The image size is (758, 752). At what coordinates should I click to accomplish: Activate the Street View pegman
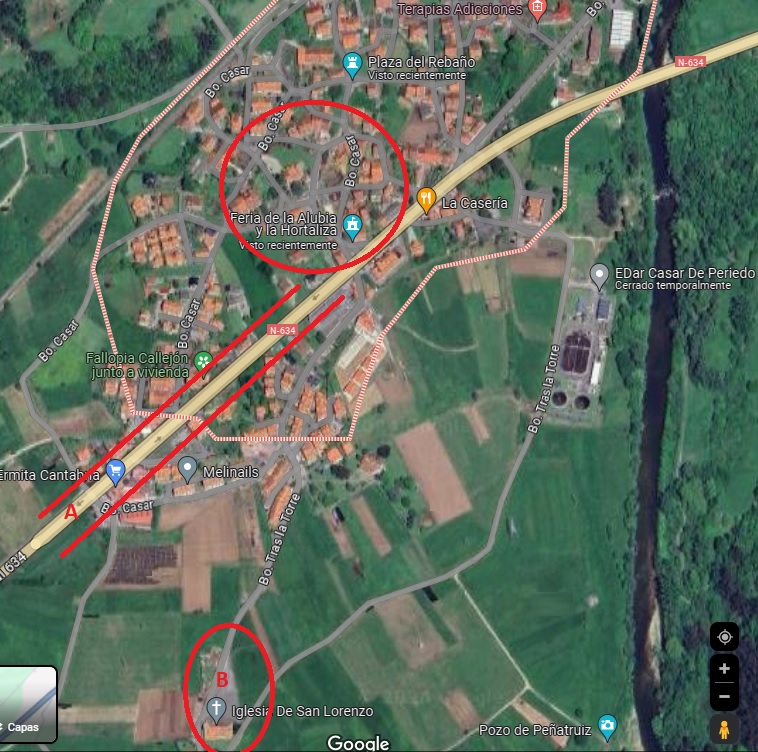[725, 729]
